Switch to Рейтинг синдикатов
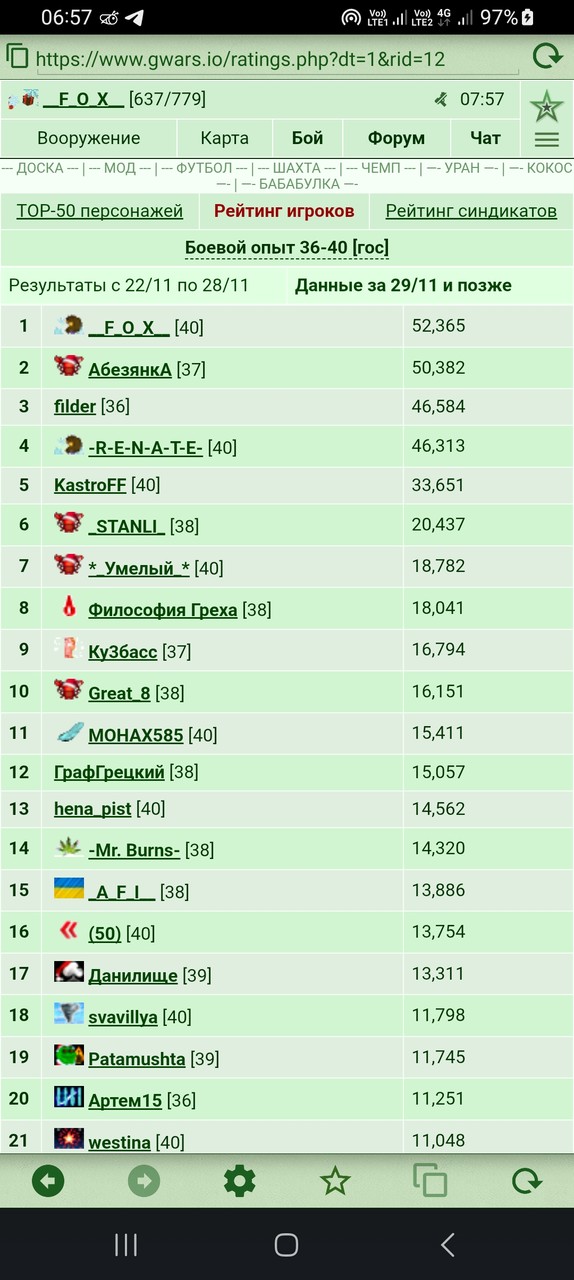Viewport: 574px width, 1280px height. (471, 211)
